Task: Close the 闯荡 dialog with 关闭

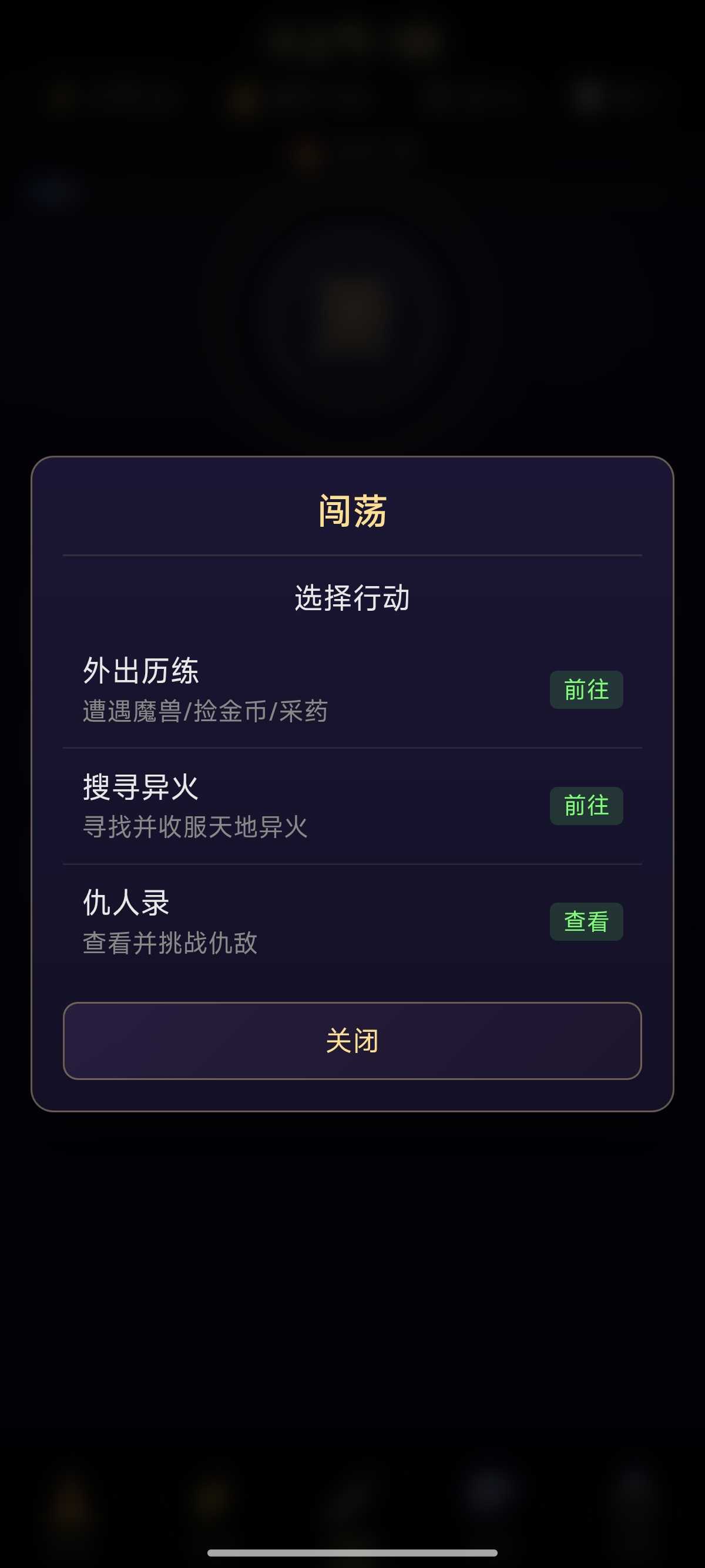Action: pos(352,1041)
